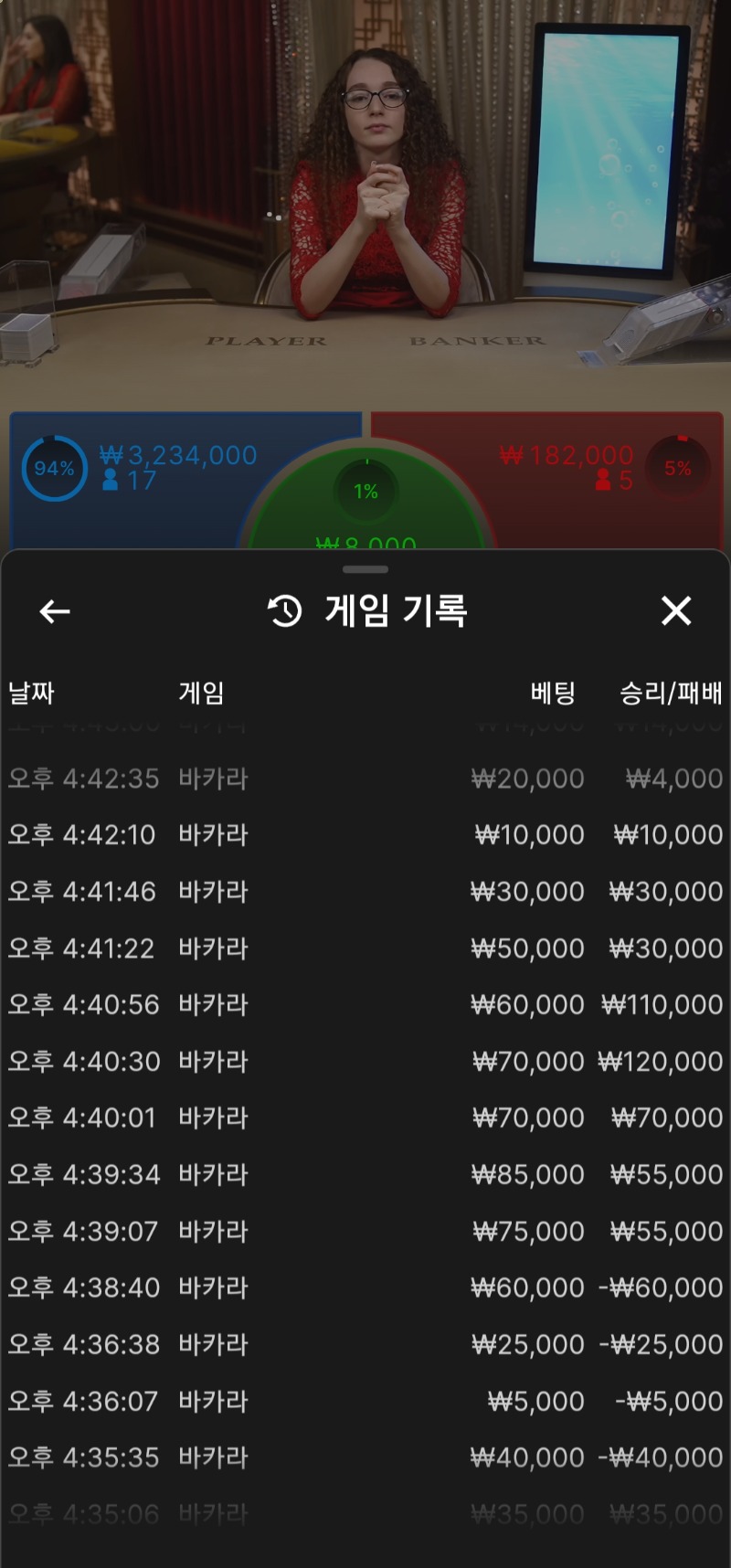Tap the sheet drag handle above 게임 기록
Viewport: 731px width, 1568px height.
365,569
